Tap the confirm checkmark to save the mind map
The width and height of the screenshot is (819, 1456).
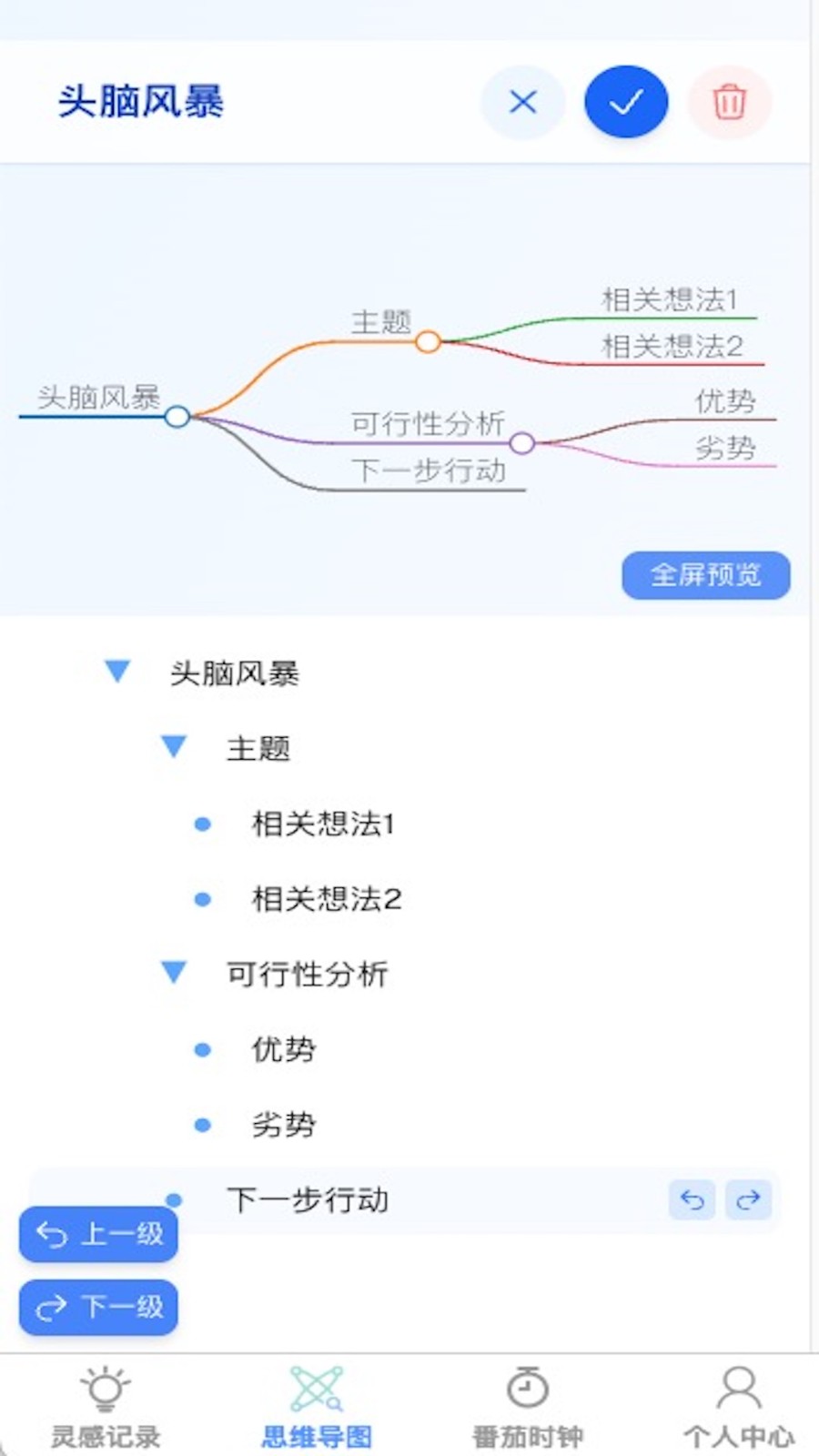point(626,103)
